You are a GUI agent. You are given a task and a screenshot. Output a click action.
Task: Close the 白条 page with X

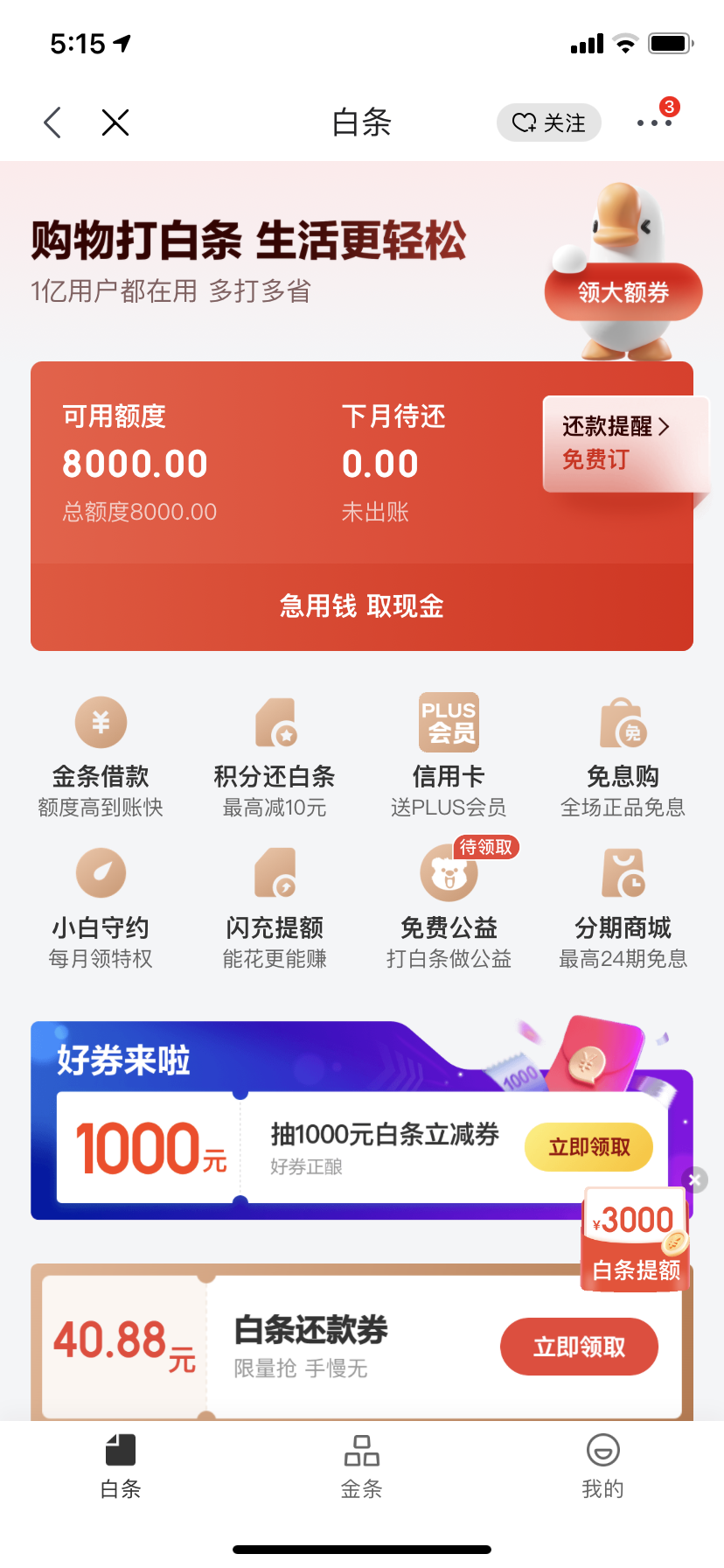pos(115,122)
